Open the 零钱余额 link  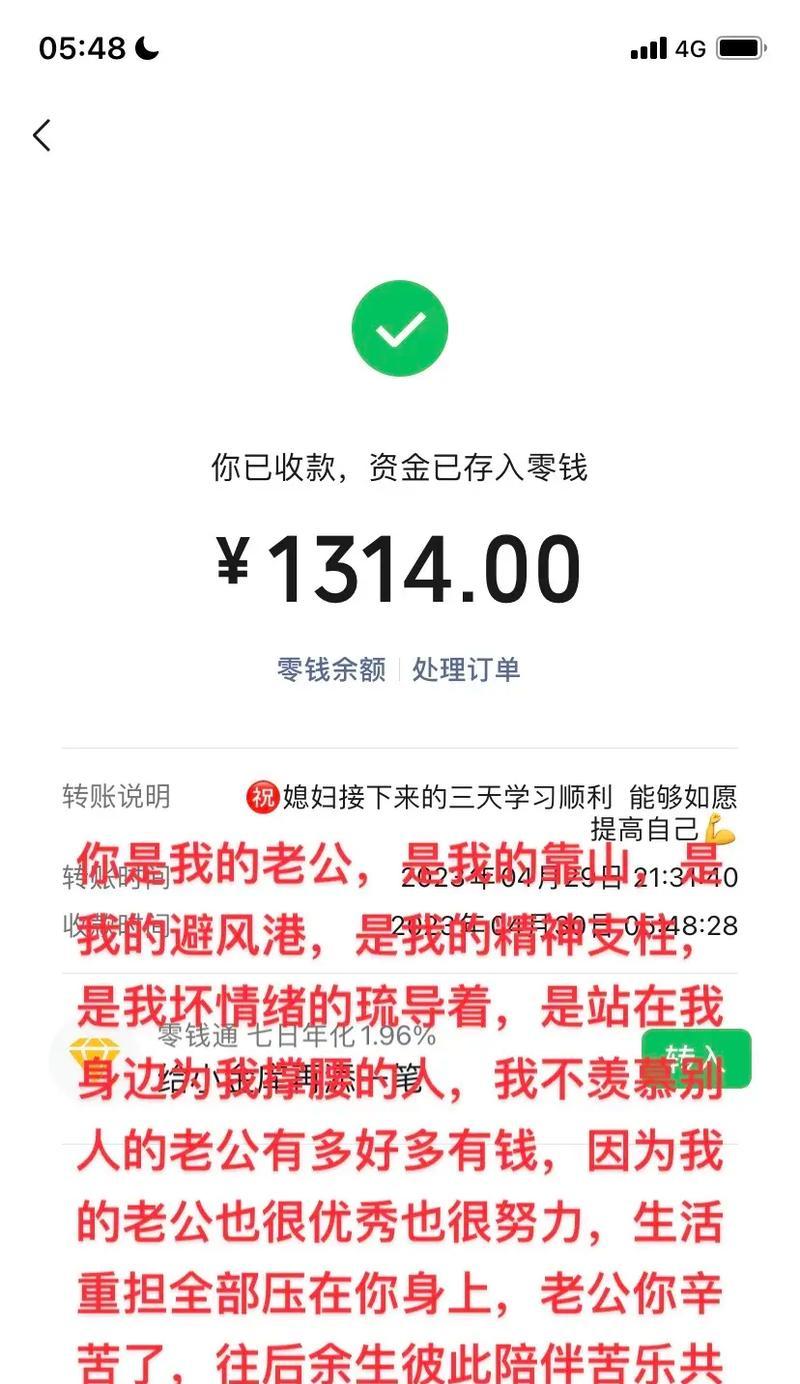(x=331, y=669)
